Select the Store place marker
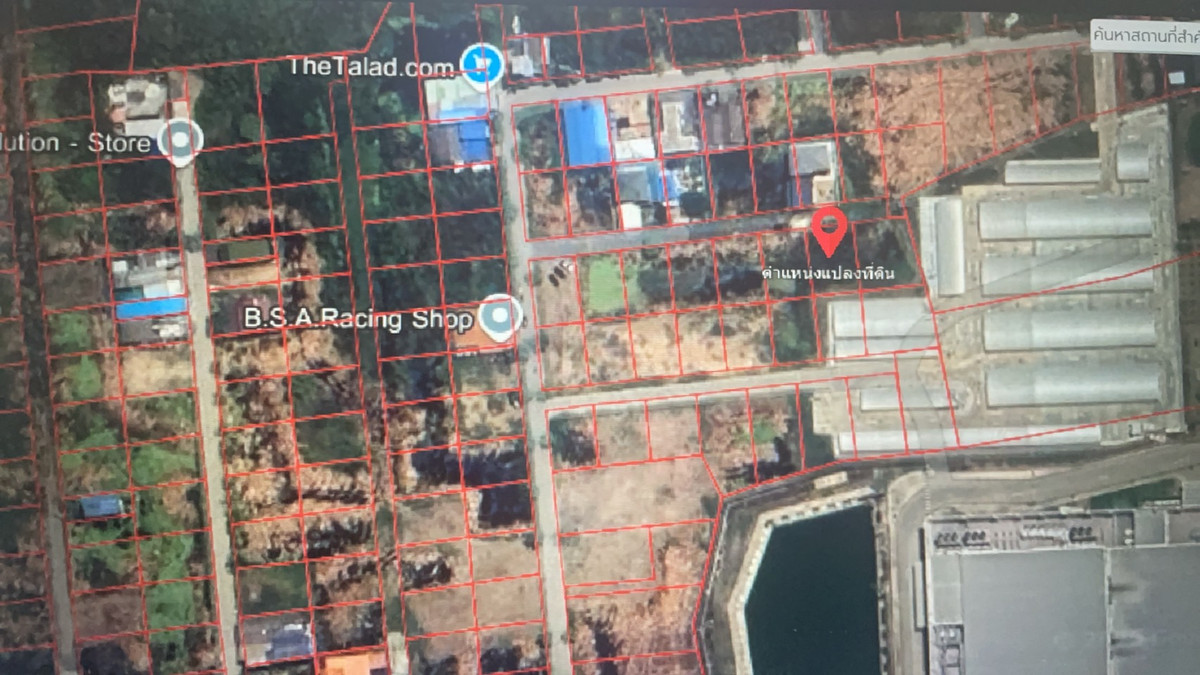The image size is (1200, 675). [182, 141]
